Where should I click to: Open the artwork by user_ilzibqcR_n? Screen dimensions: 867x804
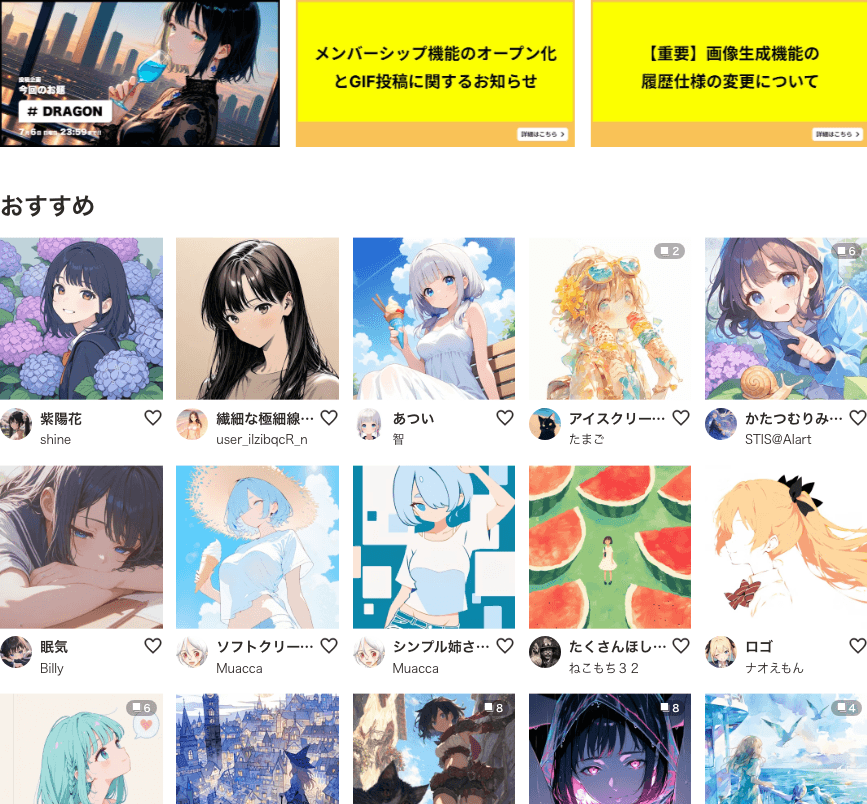[257, 318]
